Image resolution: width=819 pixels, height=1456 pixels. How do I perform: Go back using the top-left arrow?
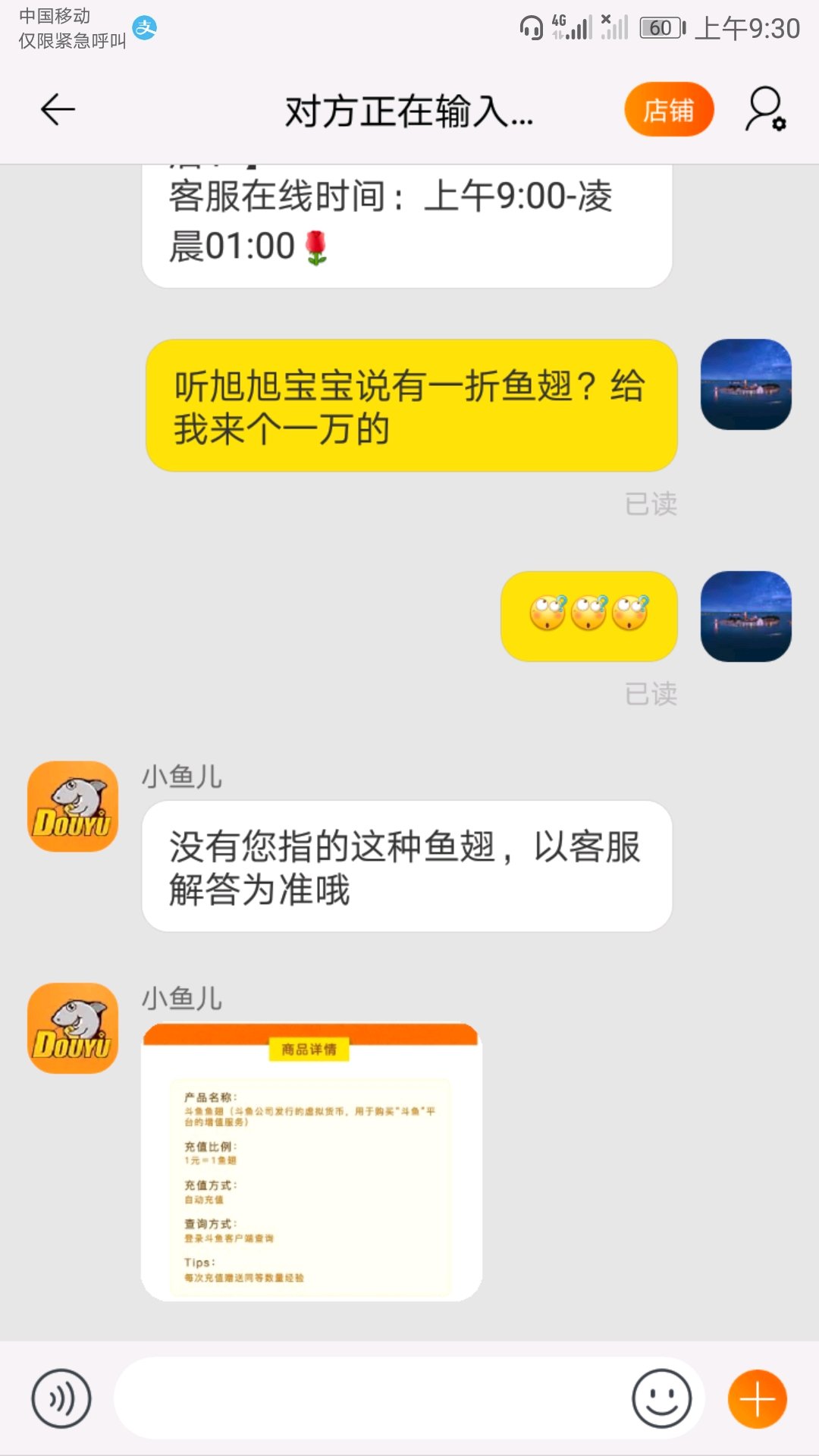tap(58, 110)
